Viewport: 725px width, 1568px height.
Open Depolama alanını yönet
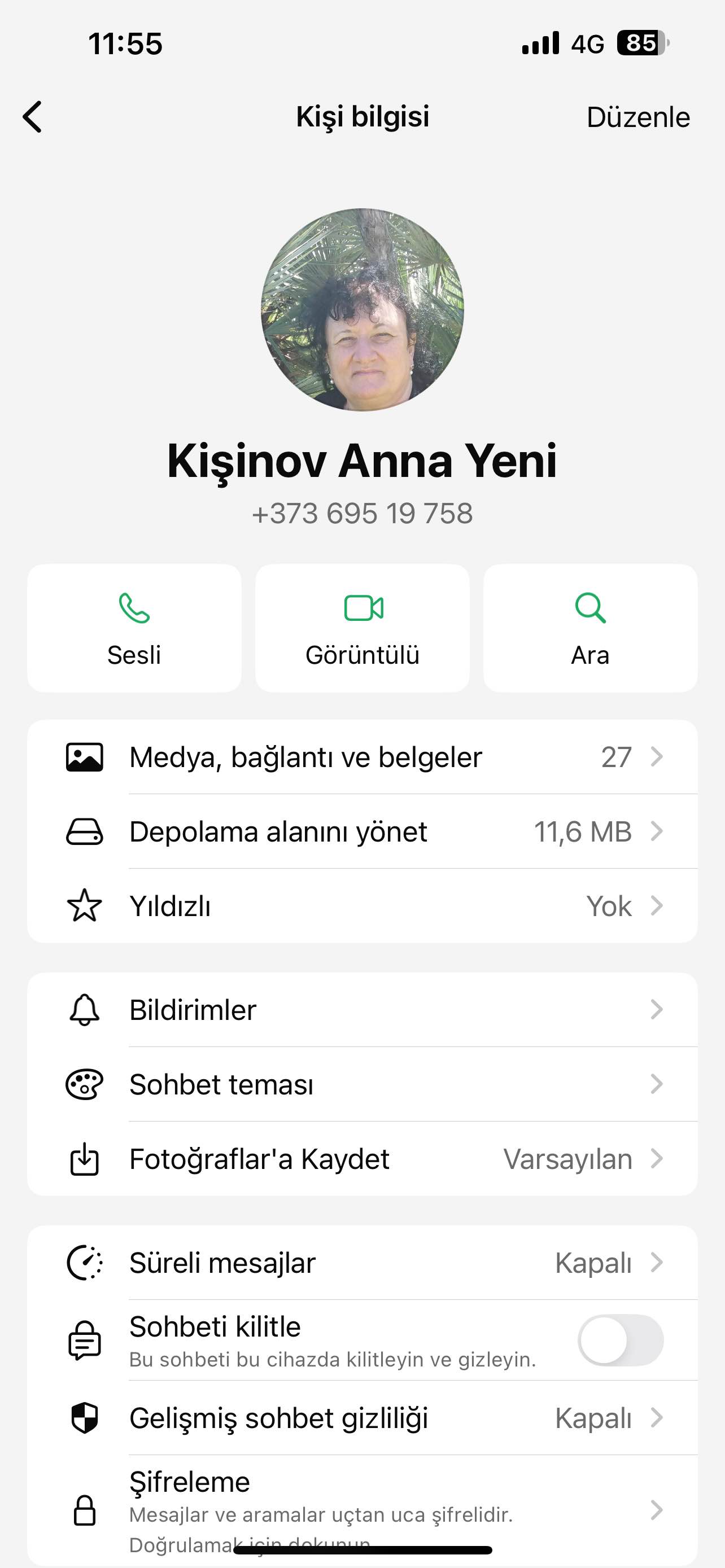point(362,831)
